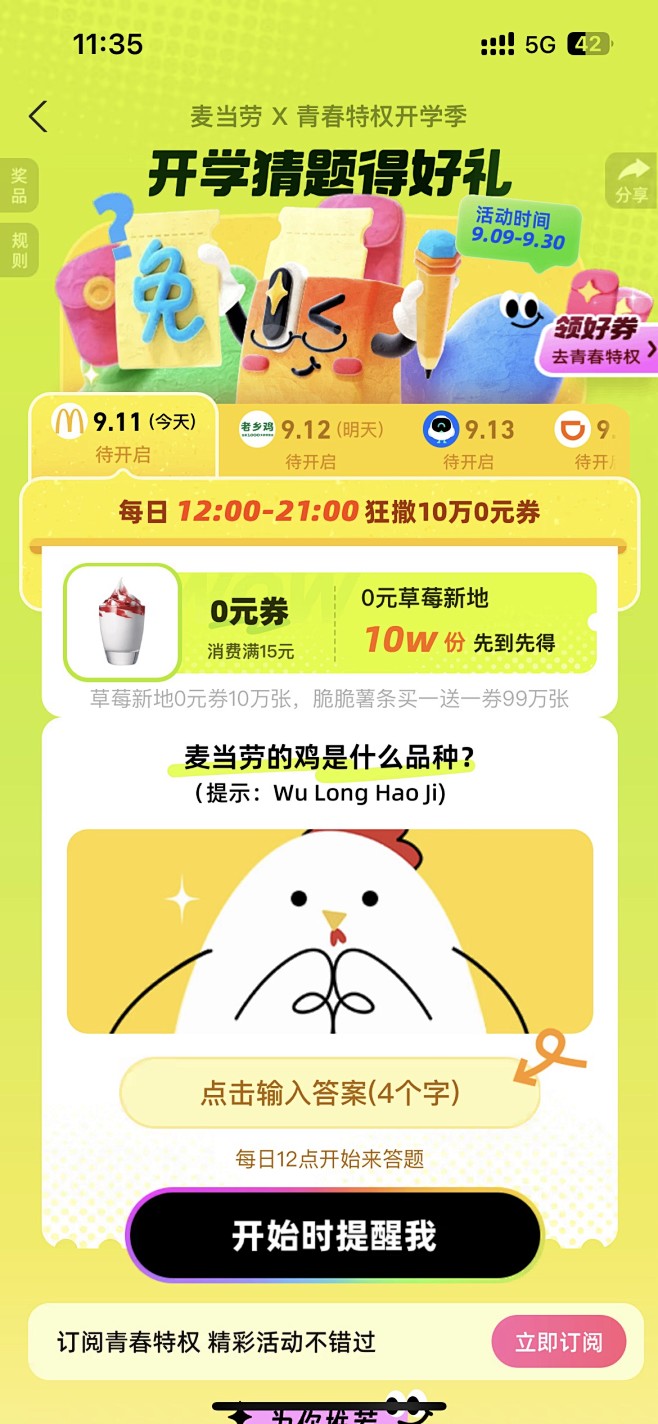Go back using the top-left arrow
658x1424 pixels.
tap(38, 117)
